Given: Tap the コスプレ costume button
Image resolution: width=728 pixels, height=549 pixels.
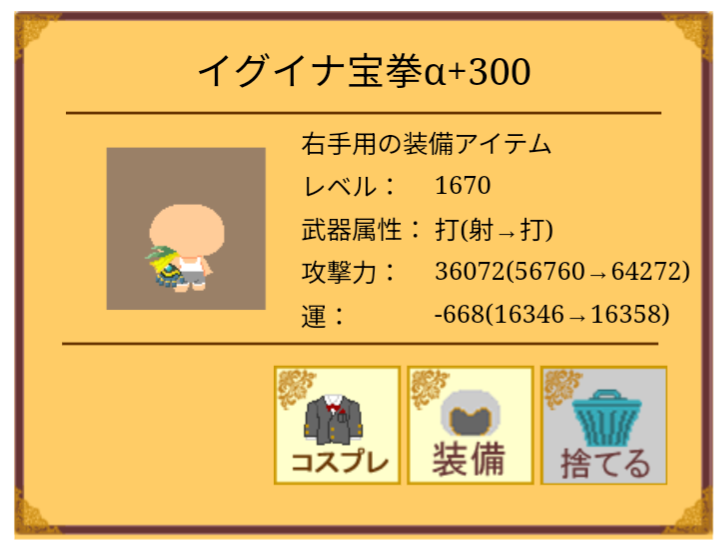Looking at the screenshot, I should click(x=337, y=425).
